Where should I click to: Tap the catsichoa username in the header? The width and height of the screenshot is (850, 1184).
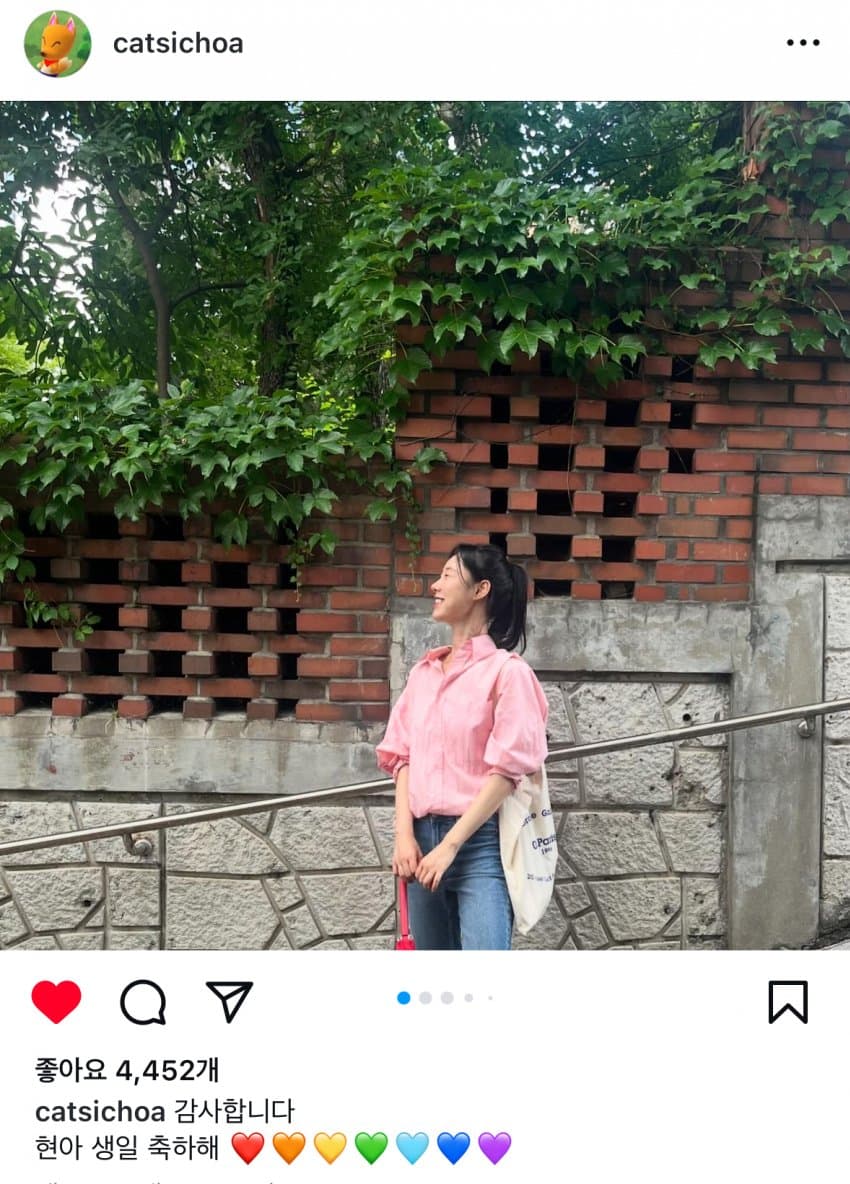click(178, 44)
